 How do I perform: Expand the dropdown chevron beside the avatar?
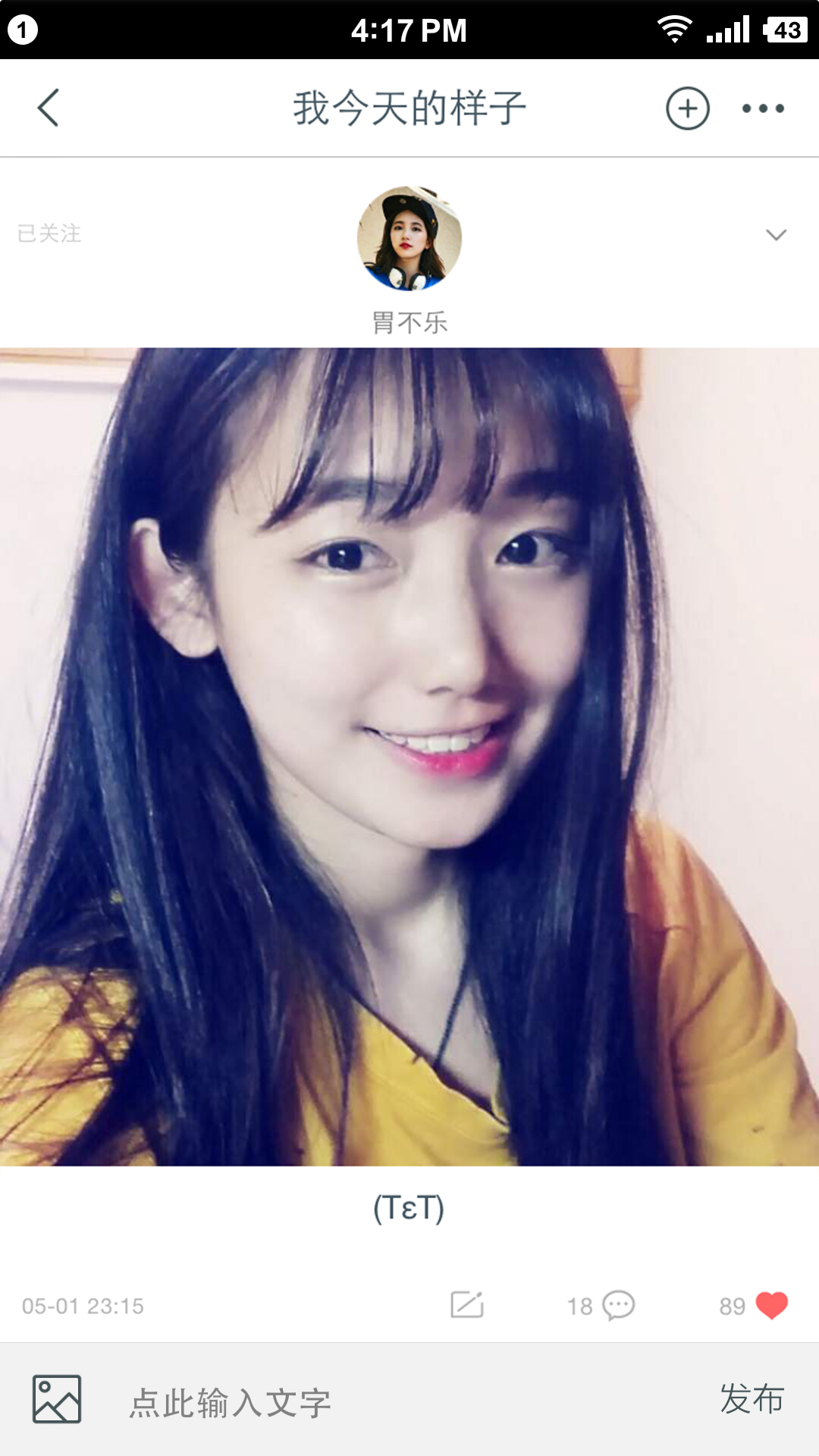[776, 235]
